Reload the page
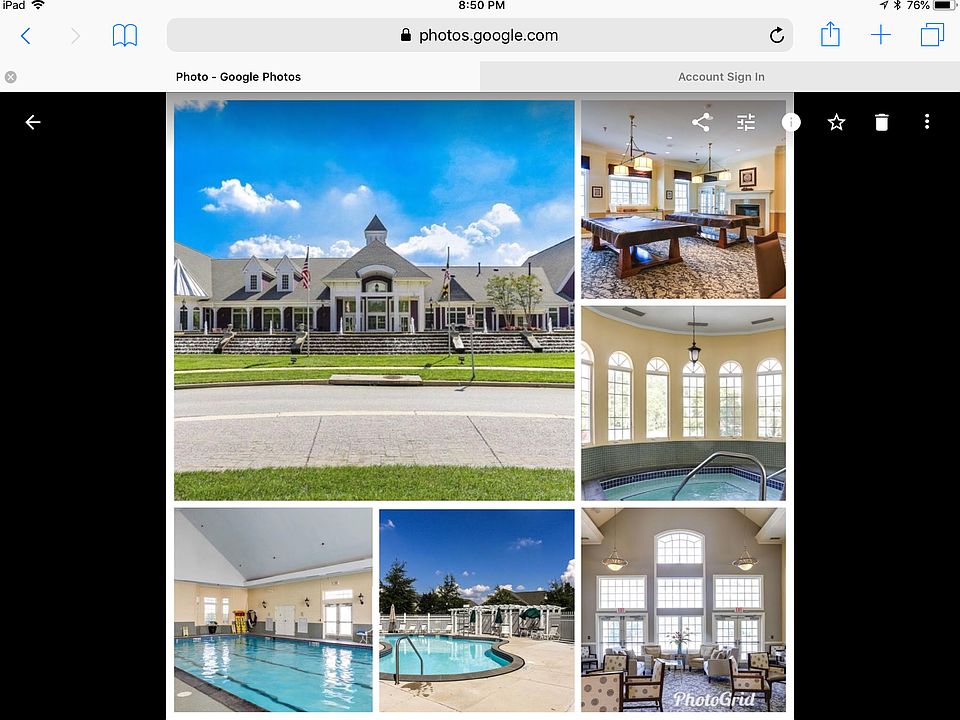The height and width of the screenshot is (720, 960). click(777, 36)
